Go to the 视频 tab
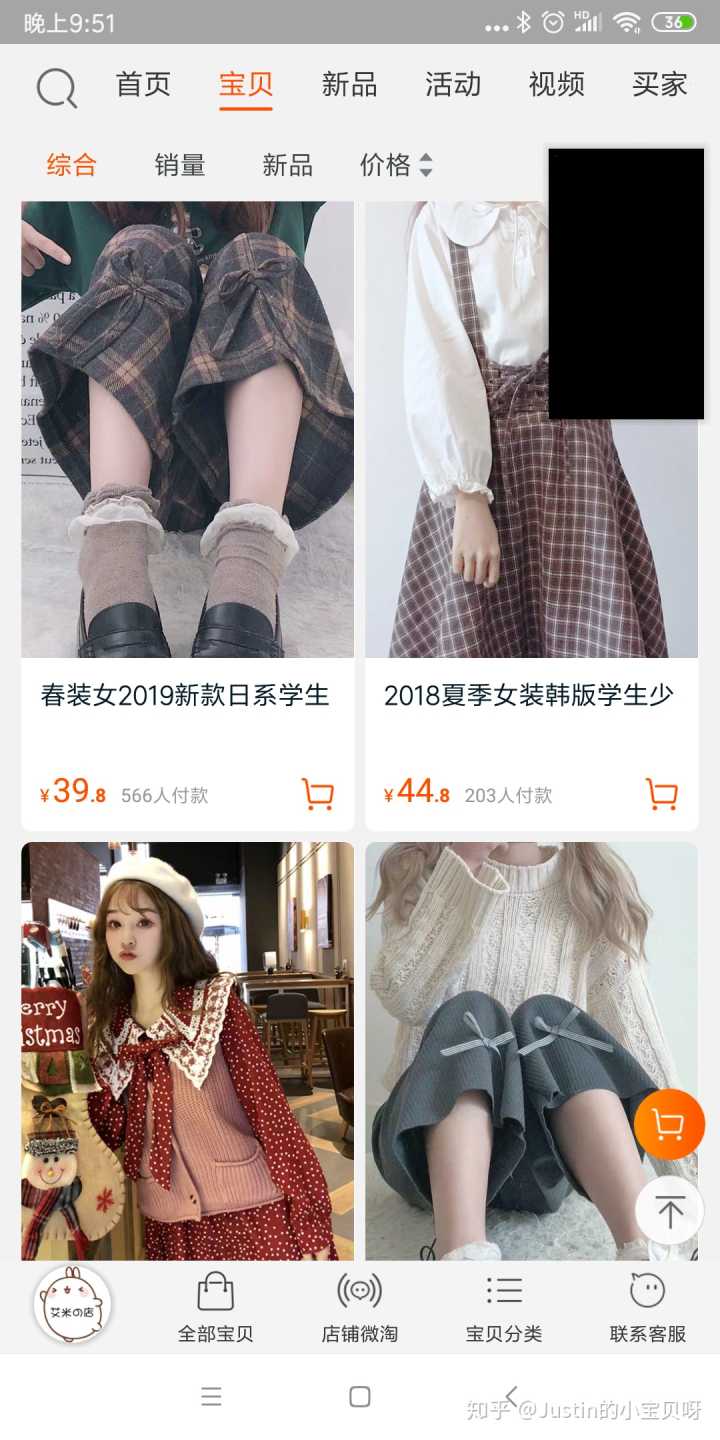This screenshot has width=720, height=1440. click(556, 85)
